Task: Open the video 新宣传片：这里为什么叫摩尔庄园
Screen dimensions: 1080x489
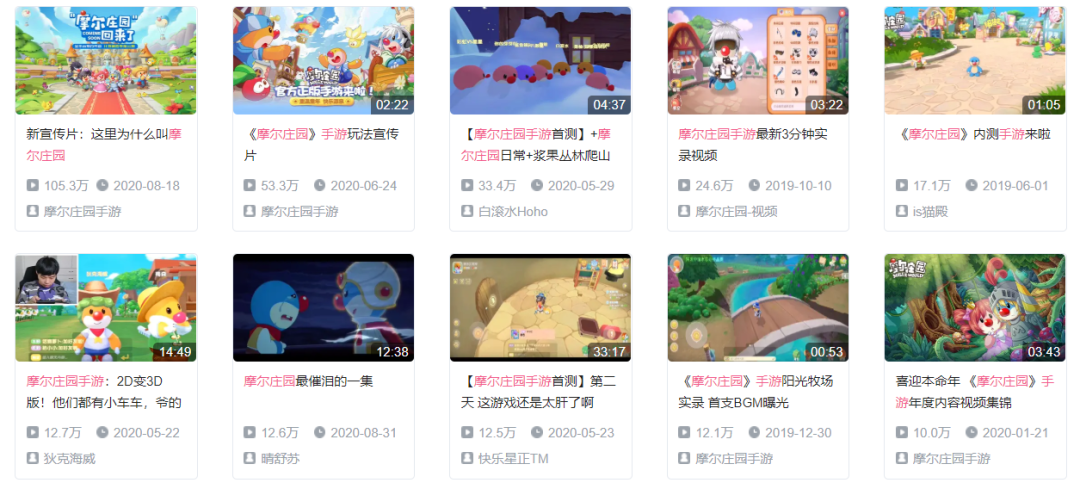Action: pos(106,61)
